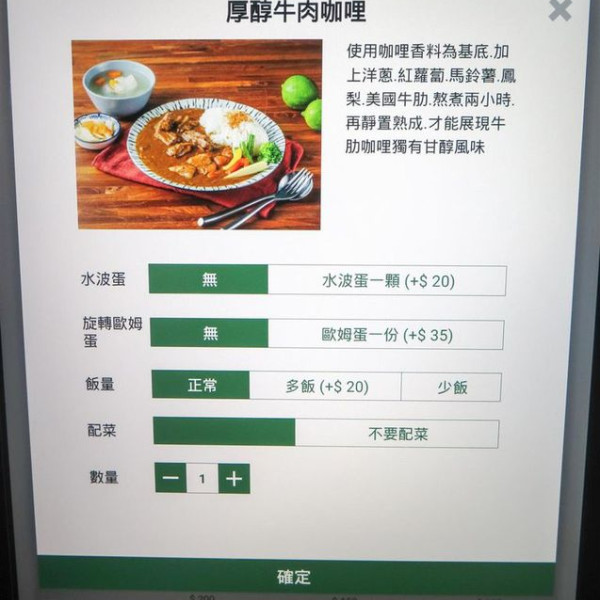Select the blank 配菜 default option

(224, 432)
